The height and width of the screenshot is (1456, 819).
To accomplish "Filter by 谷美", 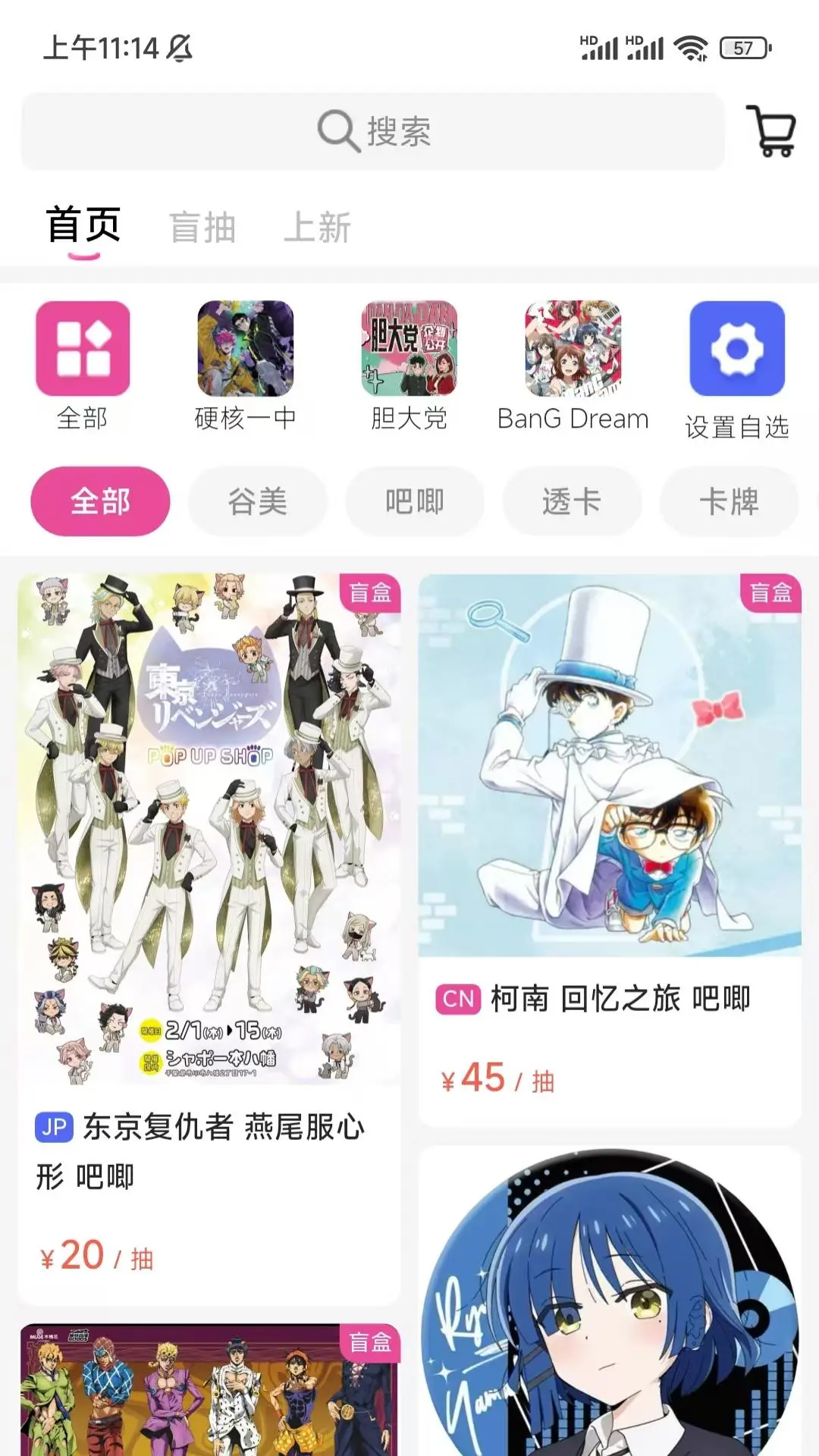I will (258, 501).
